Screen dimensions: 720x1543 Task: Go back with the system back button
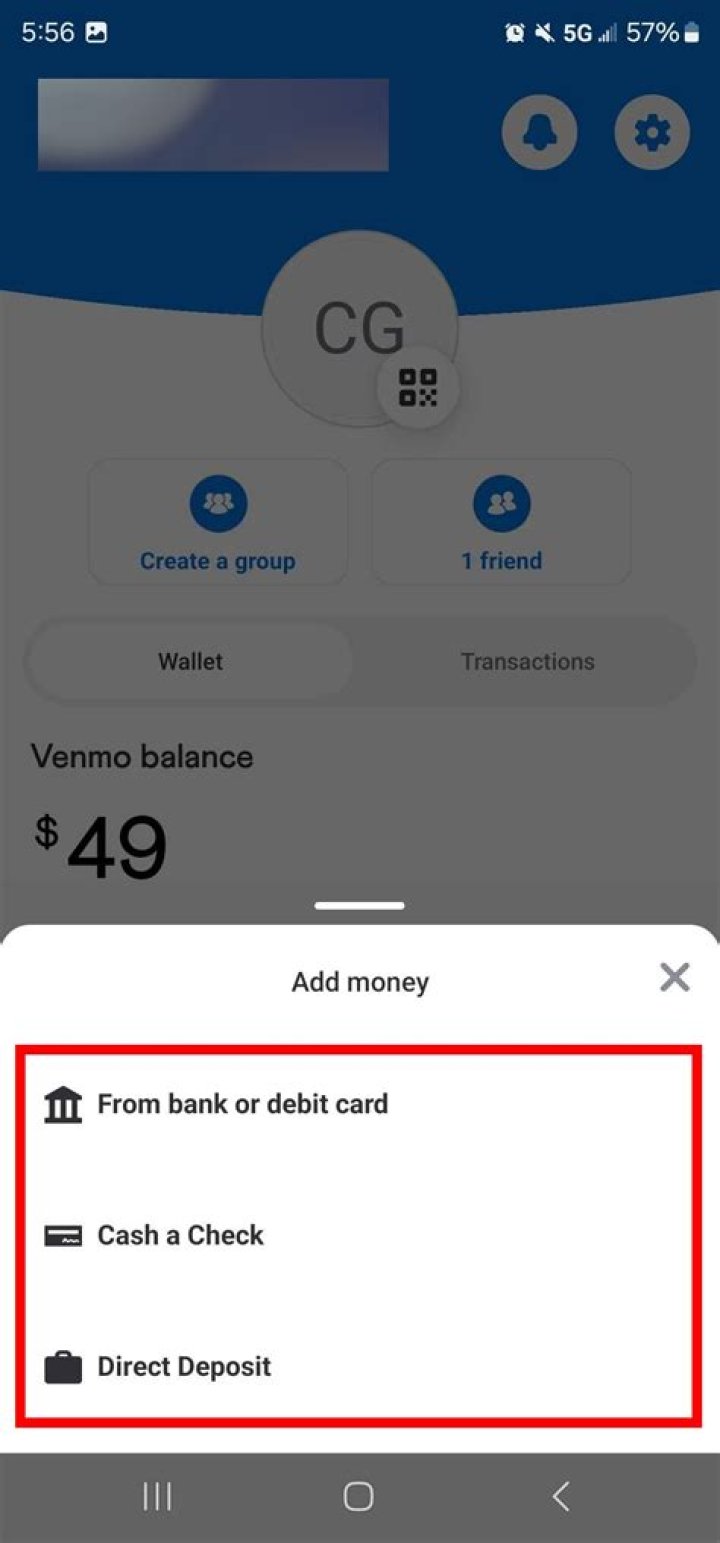[x=560, y=1496]
